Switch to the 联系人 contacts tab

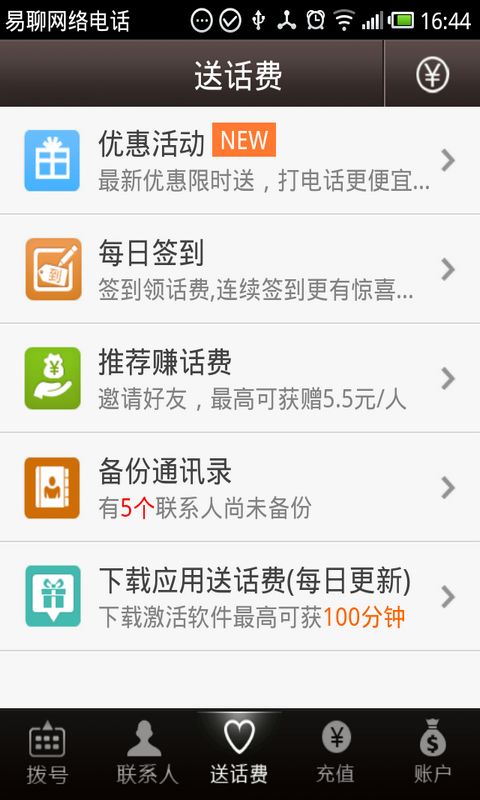144,754
